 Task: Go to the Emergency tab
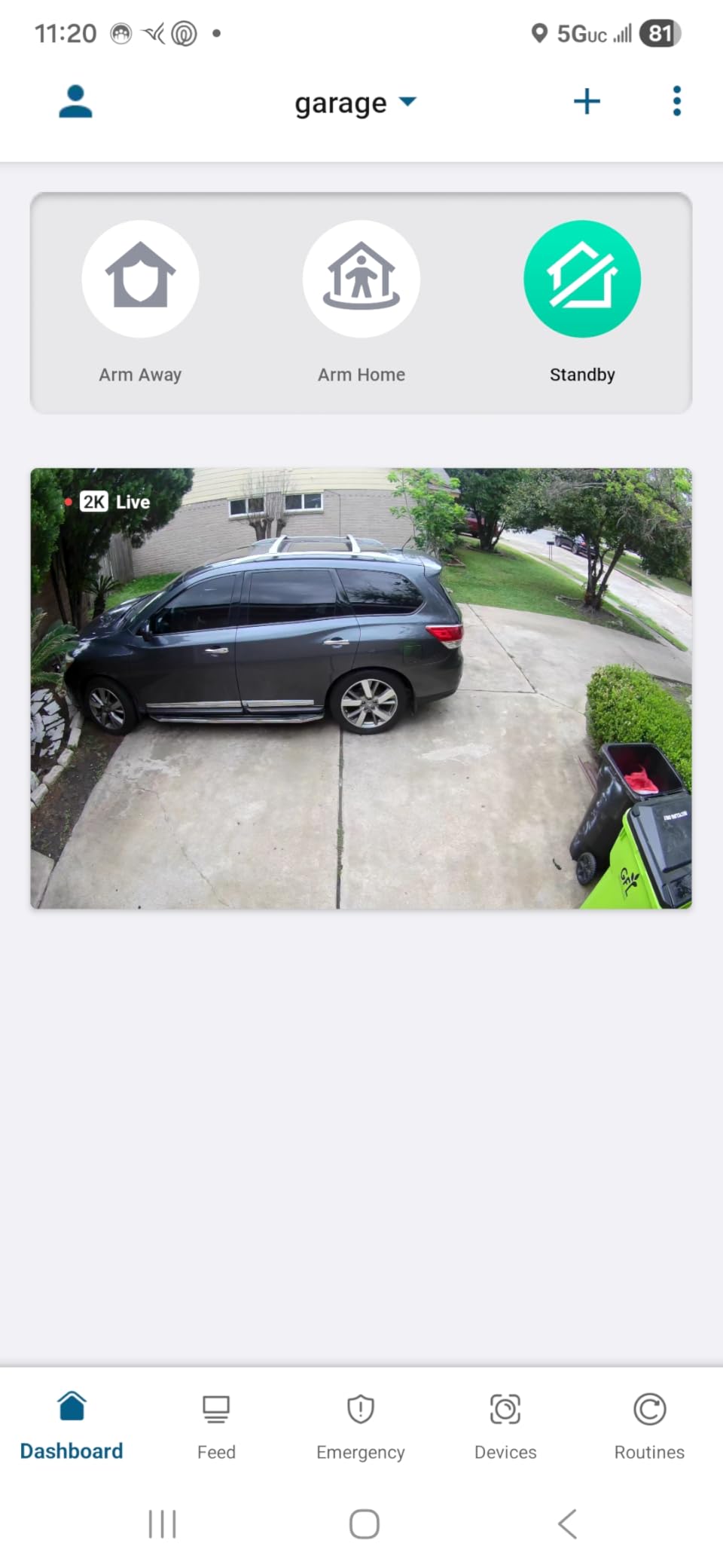[361, 1425]
